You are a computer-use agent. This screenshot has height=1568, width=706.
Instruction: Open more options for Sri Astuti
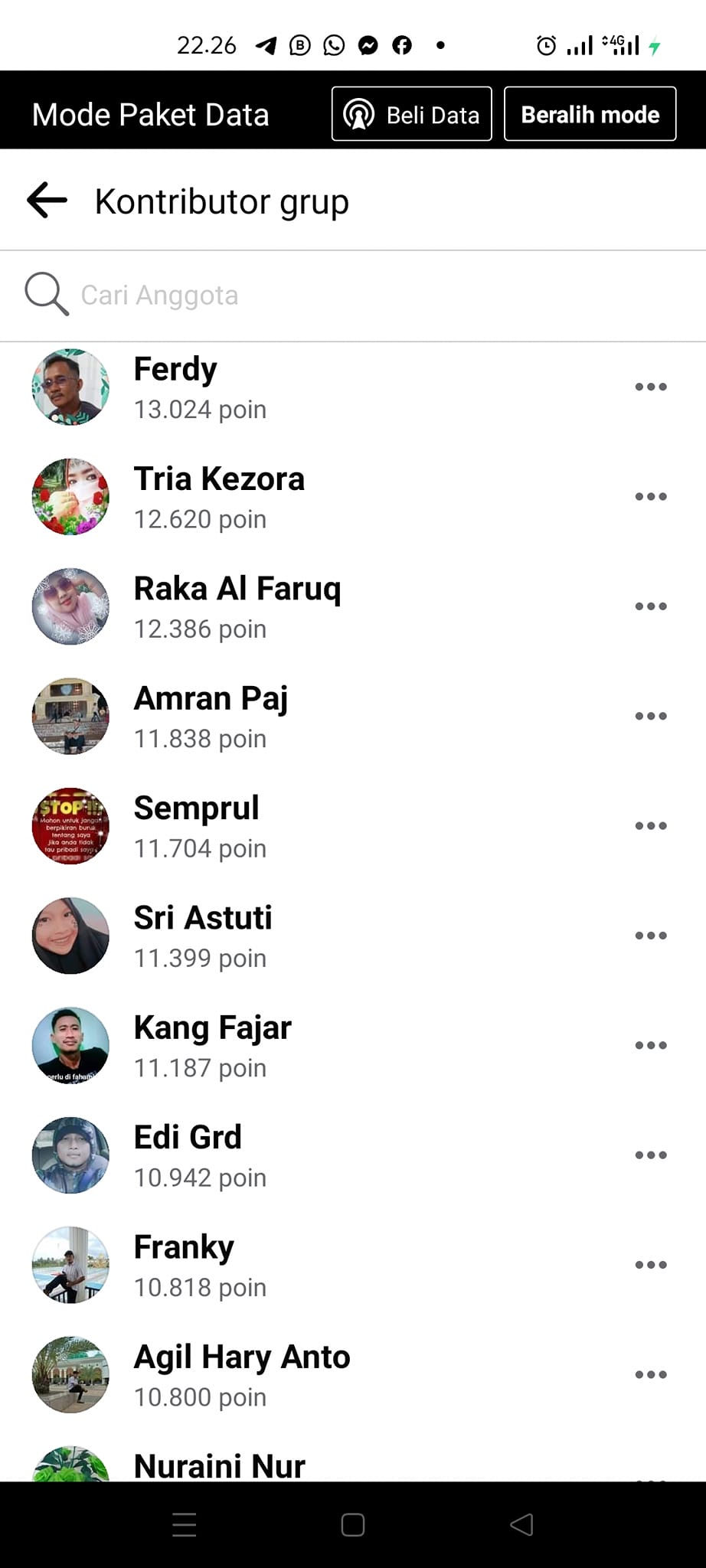651,936
